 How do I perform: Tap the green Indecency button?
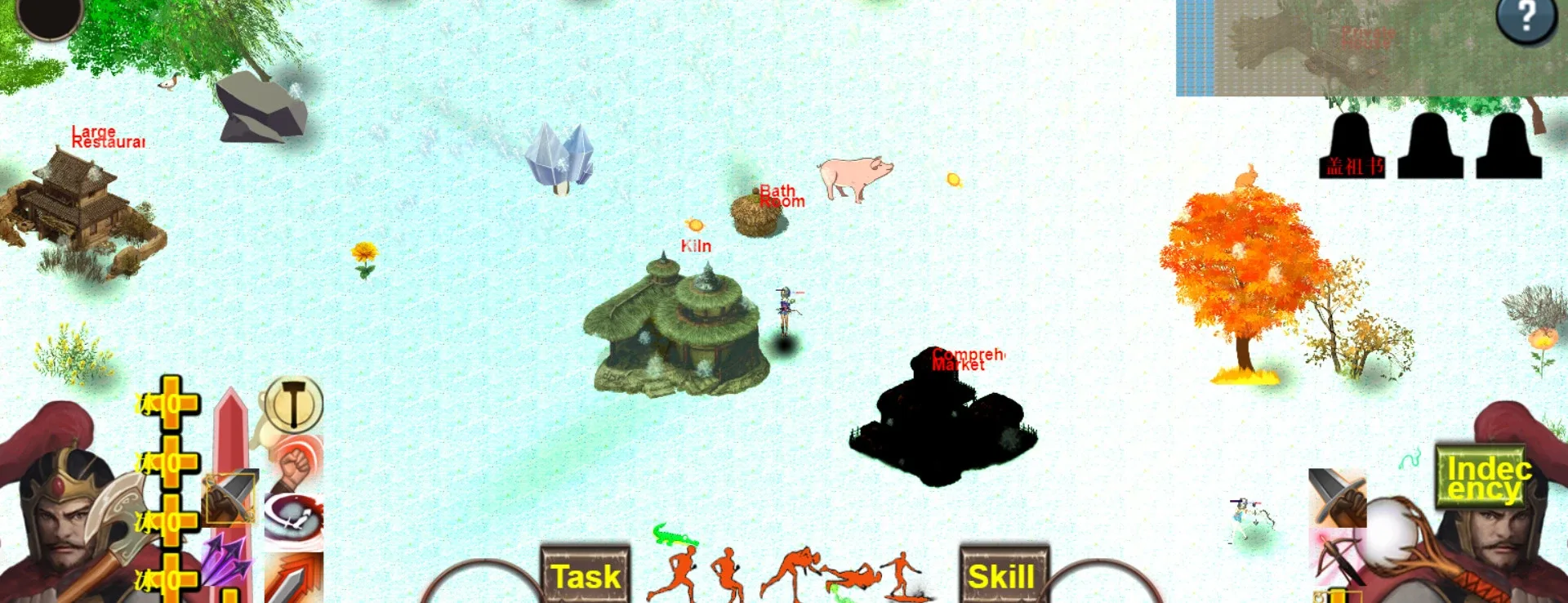(1481, 478)
